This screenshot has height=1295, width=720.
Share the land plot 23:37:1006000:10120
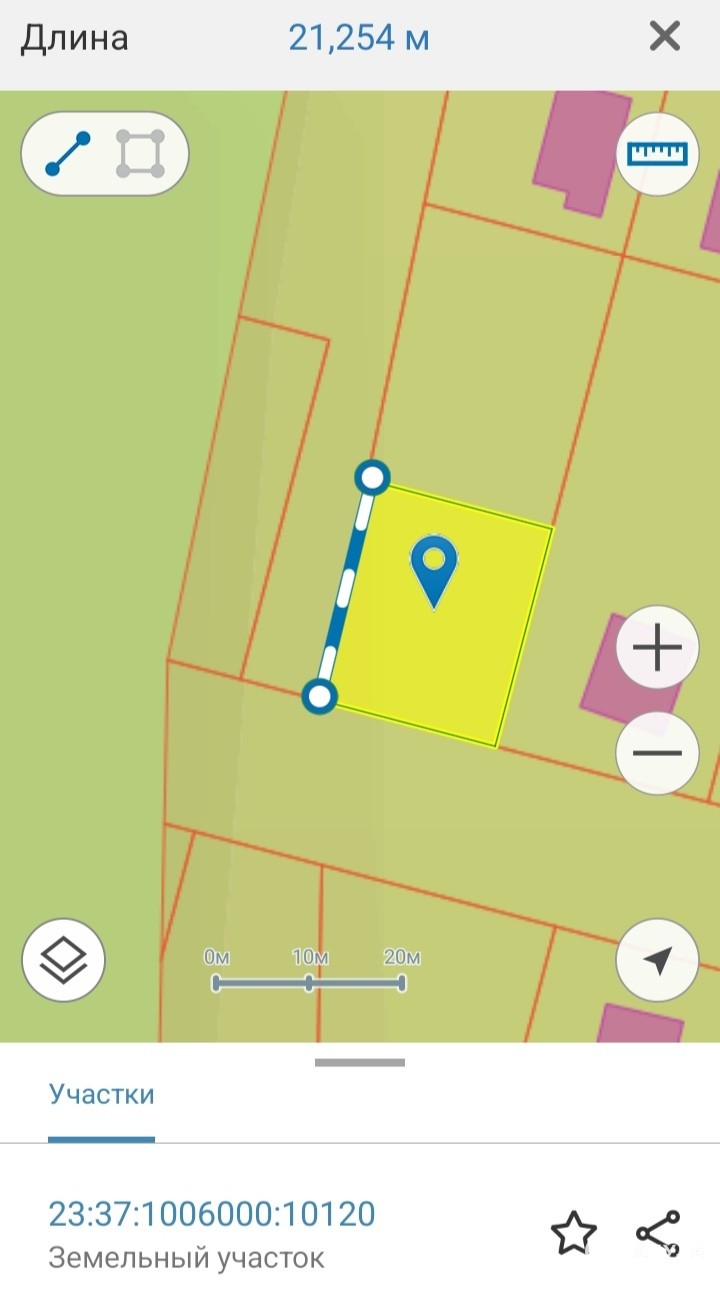(x=657, y=1233)
